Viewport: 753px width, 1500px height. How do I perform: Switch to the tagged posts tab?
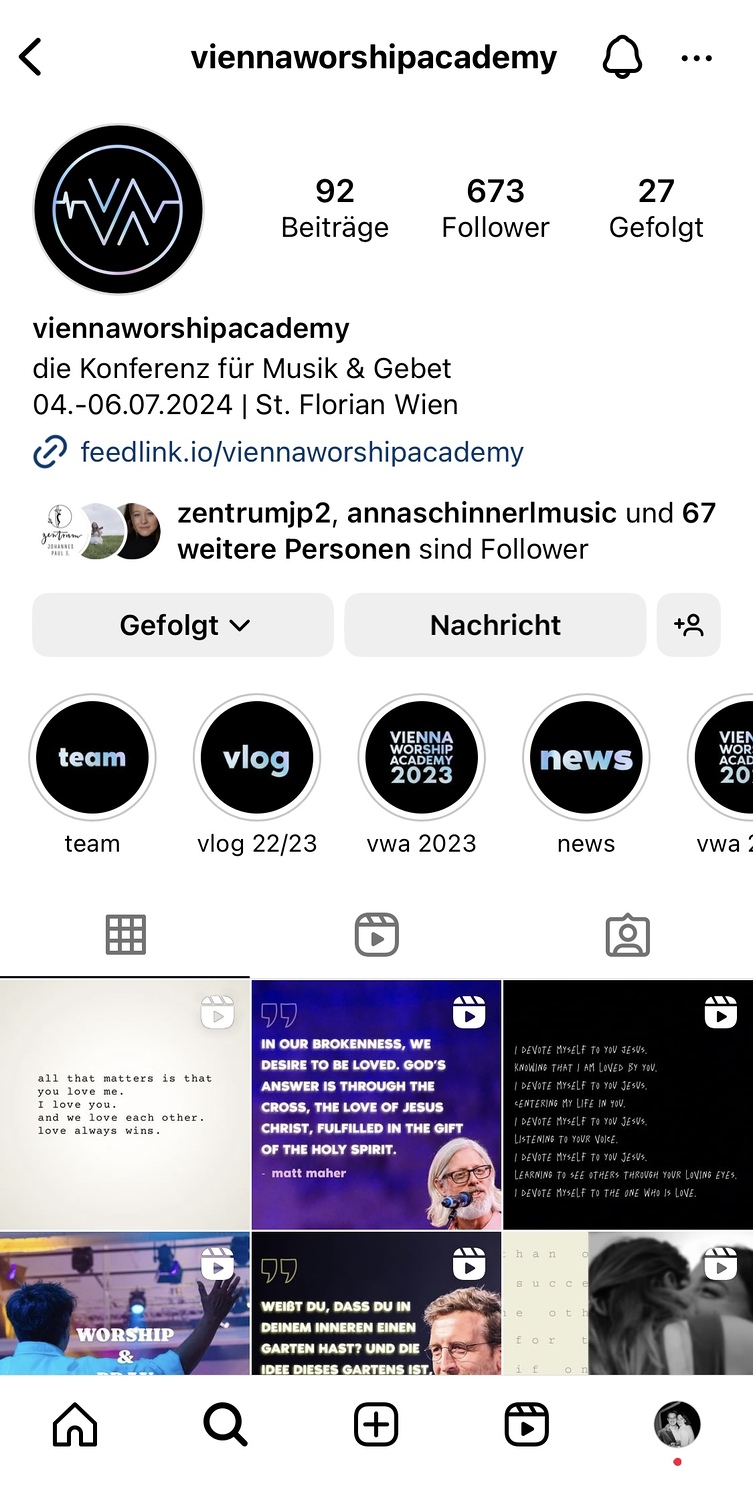click(628, 935)
